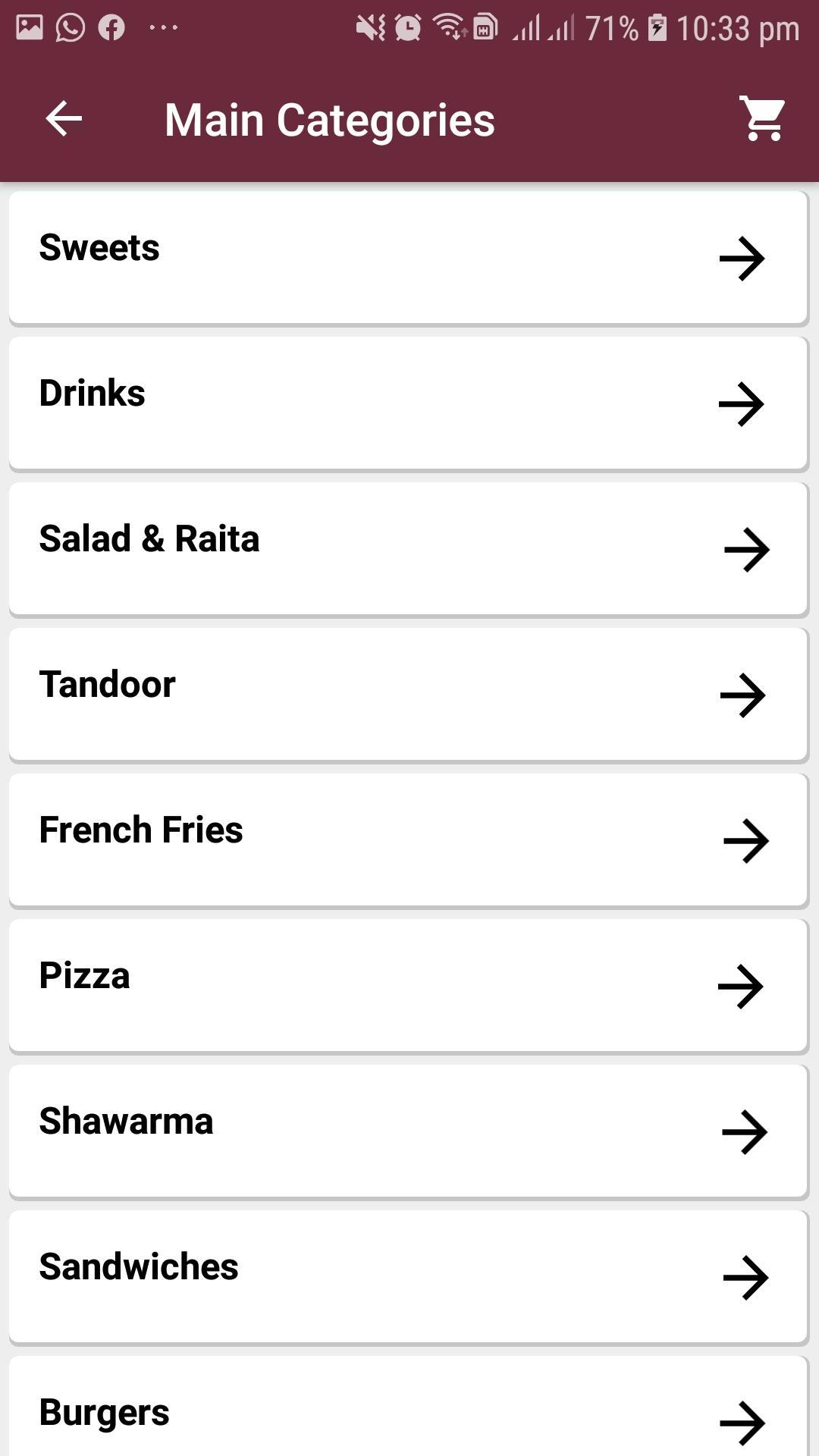
Task: Go back using the top-left arrow
Action: click(64, 119)
